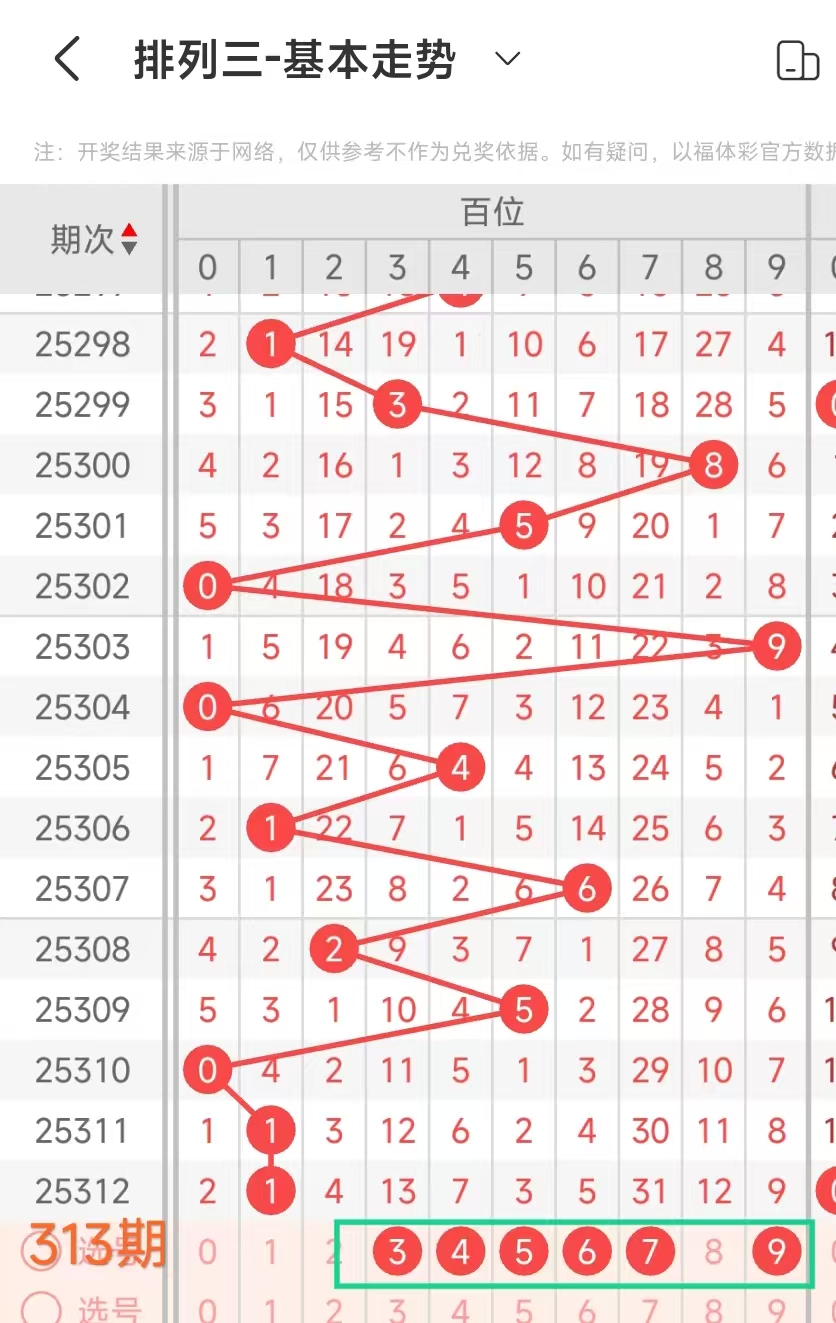Expand the 排列三-基本走势 chart dropdown
Screen dimensions: 836x1323
pos(508,59)
